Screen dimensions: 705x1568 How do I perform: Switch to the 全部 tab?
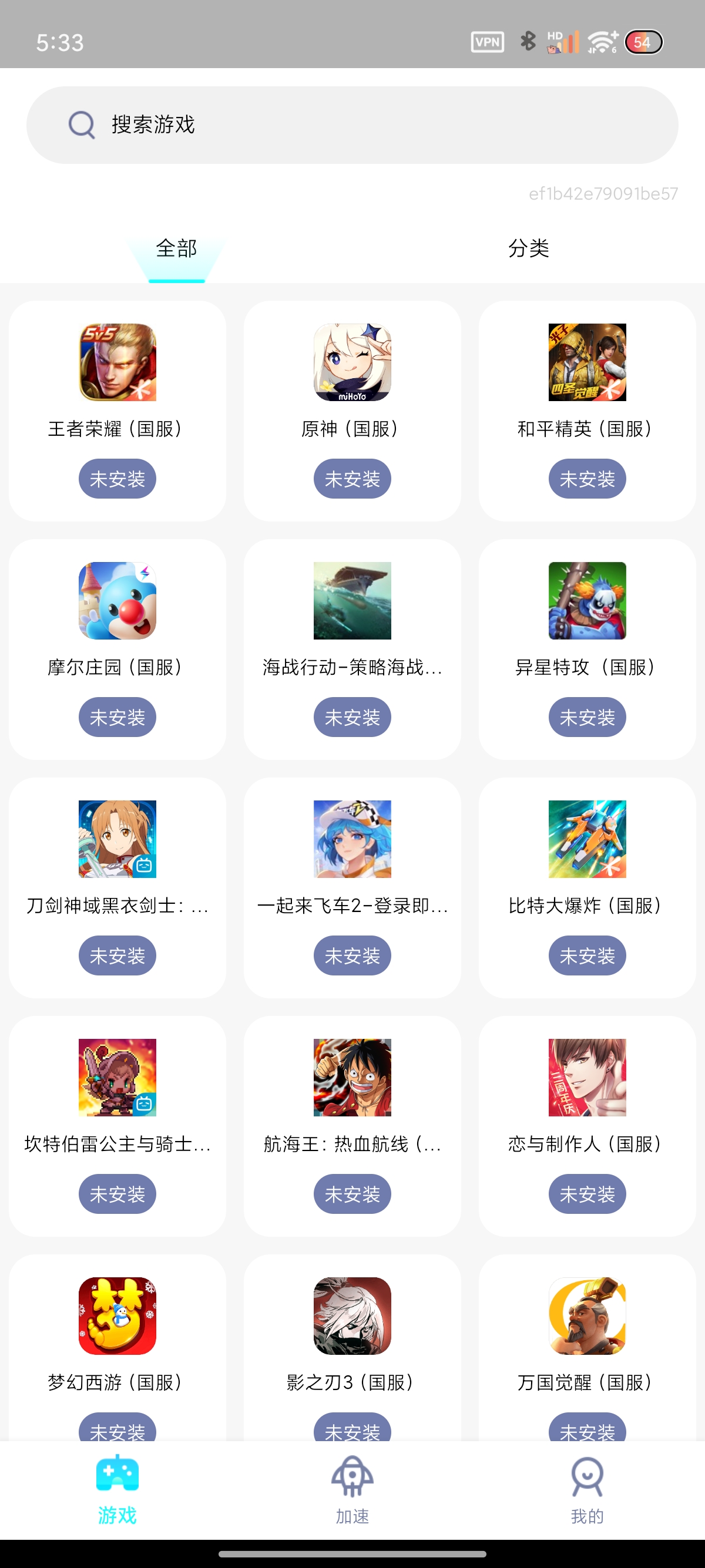click(x=176, y=249)
